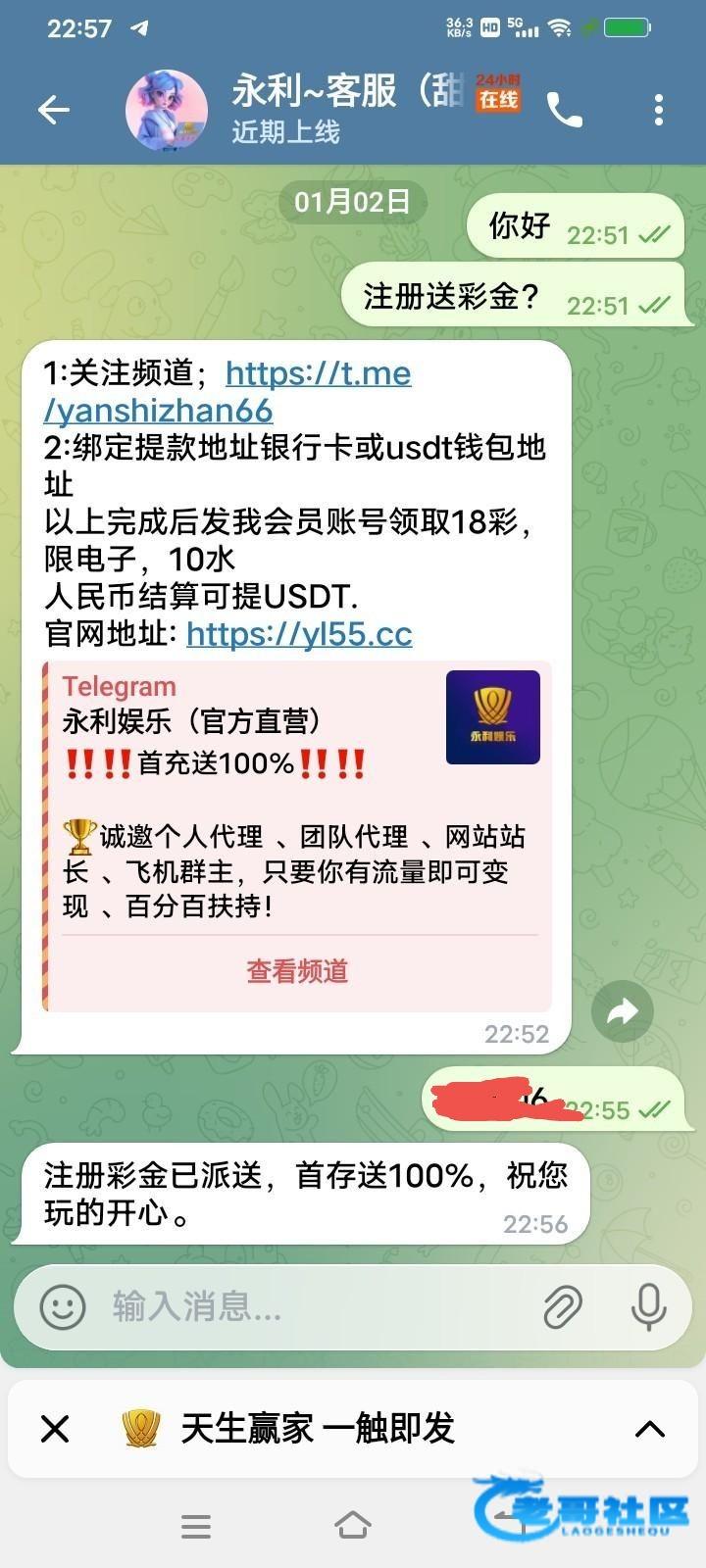Screen dimensions: 706x1568
Task: Forward the message with the share arrow
Action: tap(622, 1011)
